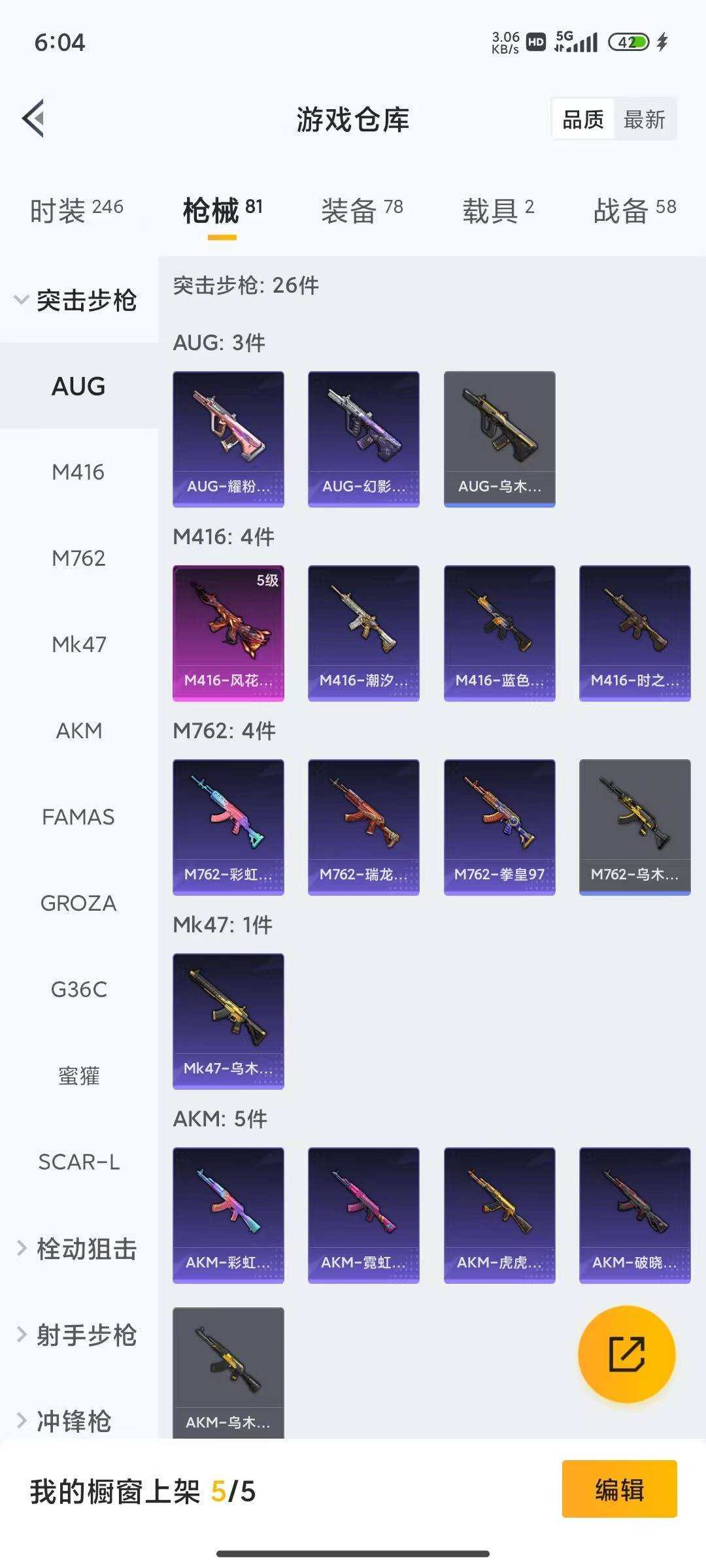
Task: Open the M762-拳皇97 skin
Action: [x=499, y=827]
